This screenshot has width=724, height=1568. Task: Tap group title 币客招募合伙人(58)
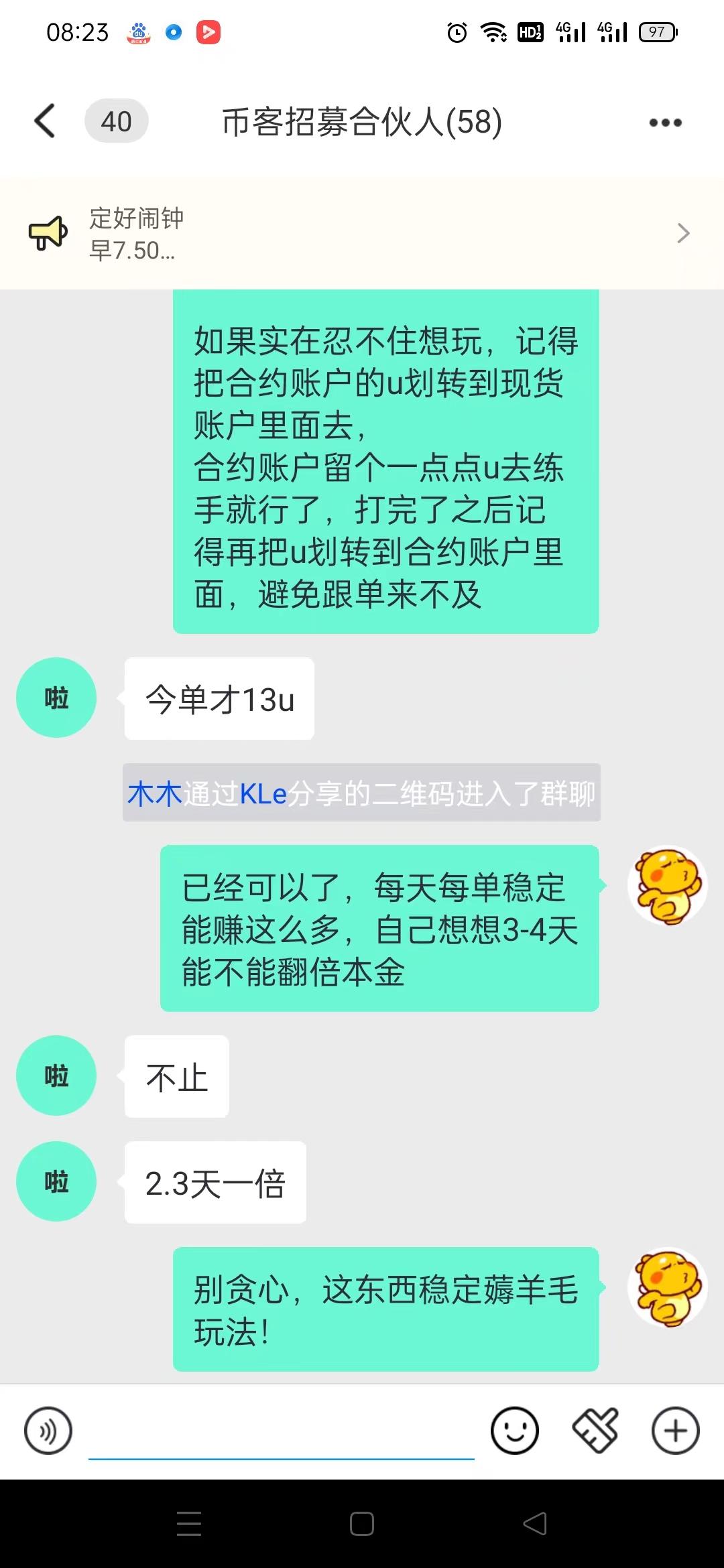click(x=361, y=121)
